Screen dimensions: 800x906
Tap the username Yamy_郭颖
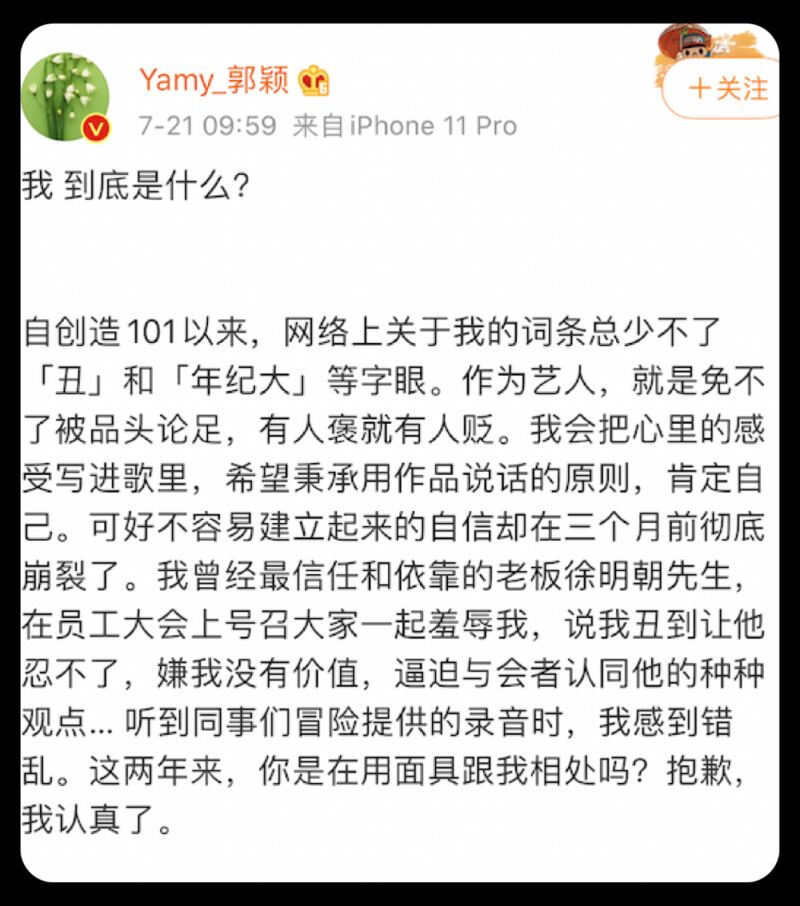[214, 80]
